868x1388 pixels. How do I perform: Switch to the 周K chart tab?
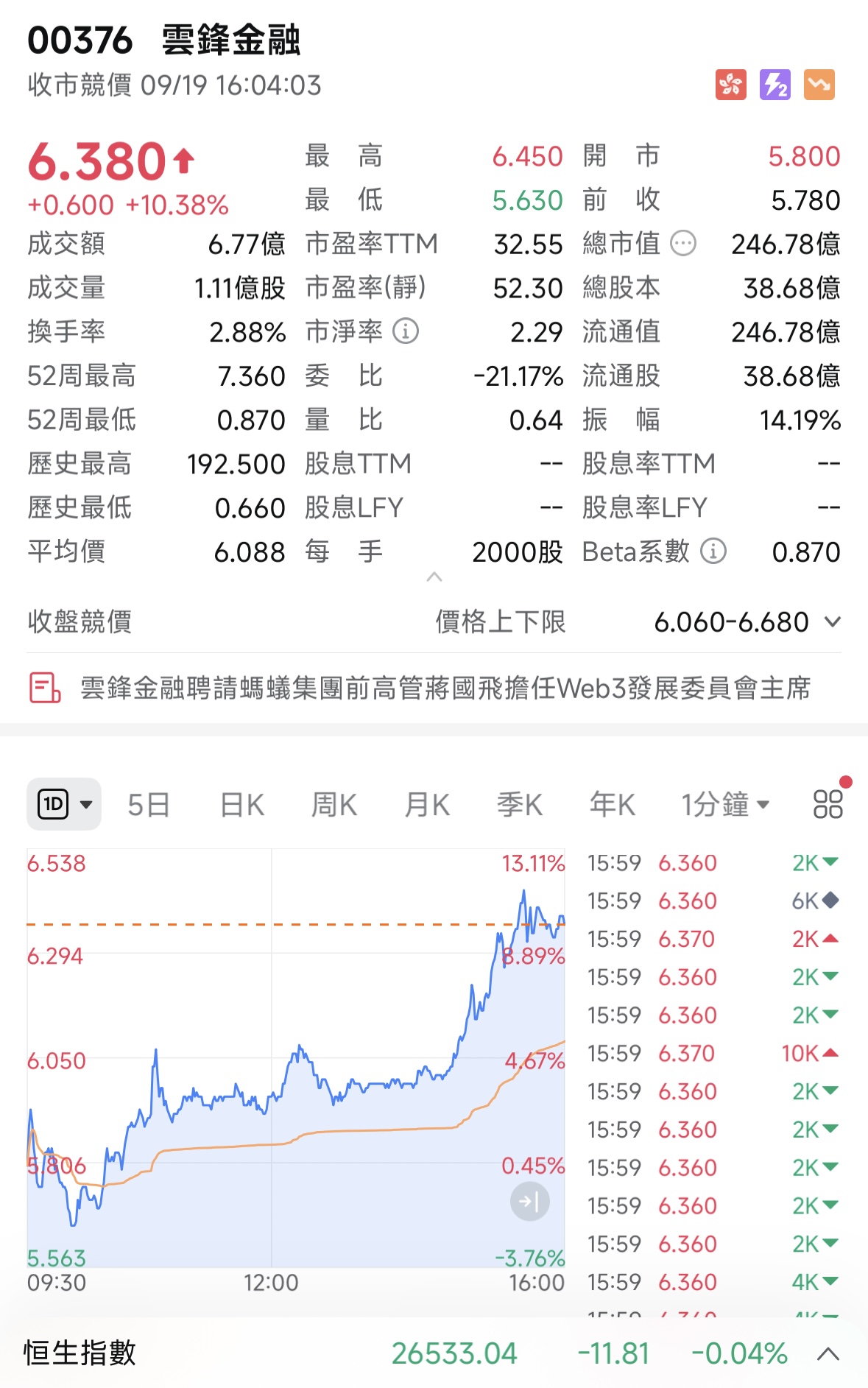point(334,805)
